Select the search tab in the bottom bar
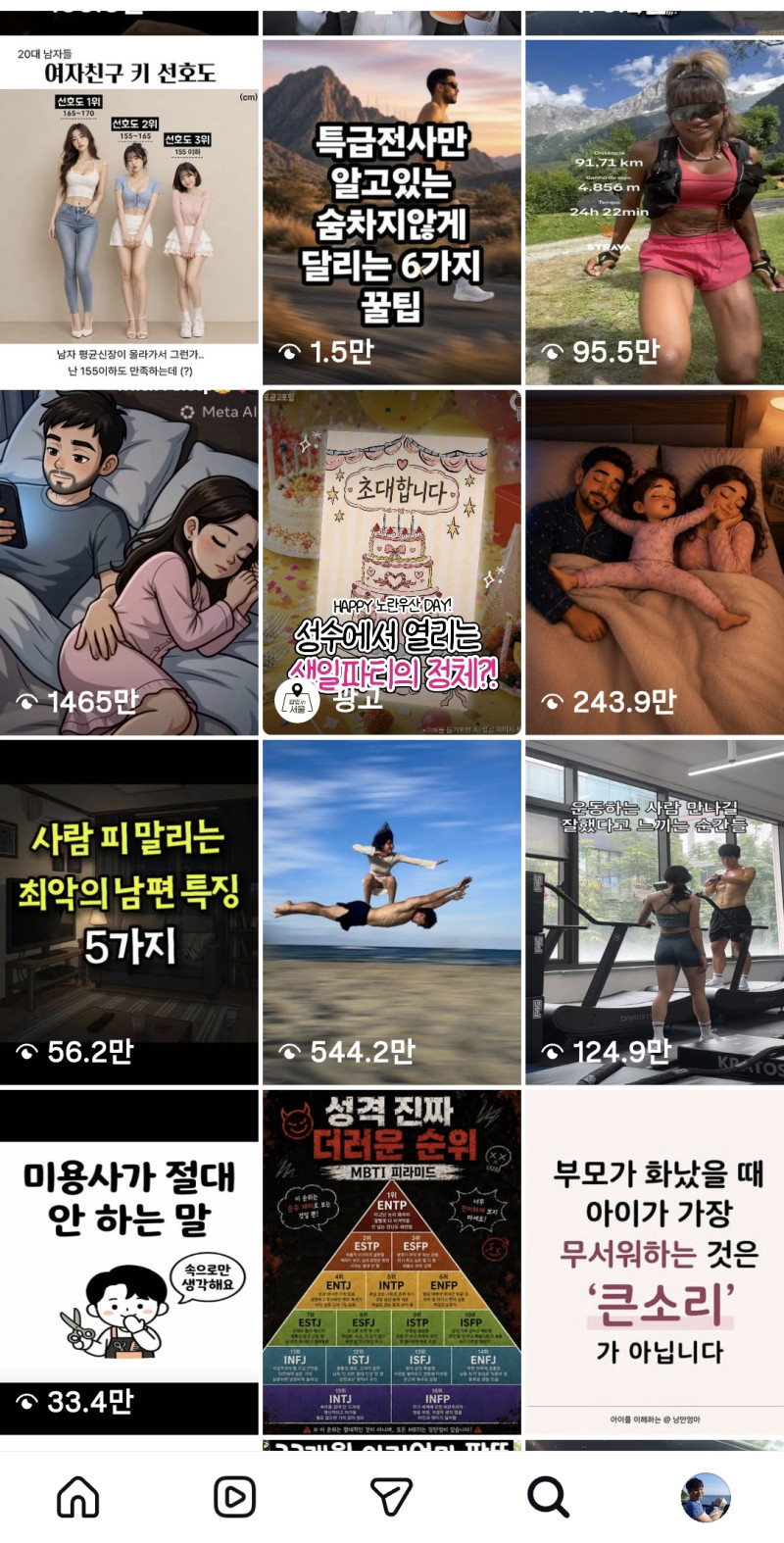 pyautogui.click(x=548, y=1497)
